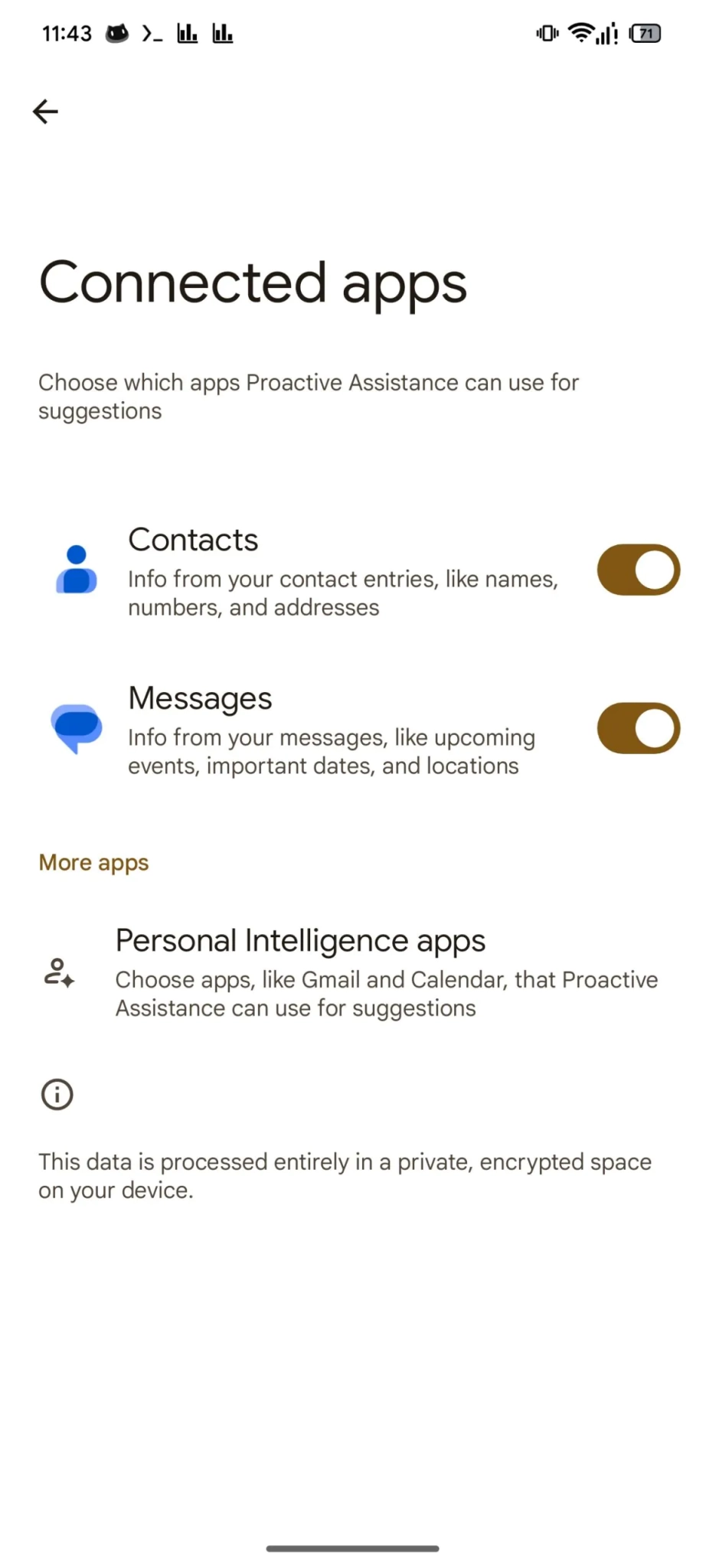Turn off the Contacts toggle
The image size is (706, 1568).
[638, 570]
